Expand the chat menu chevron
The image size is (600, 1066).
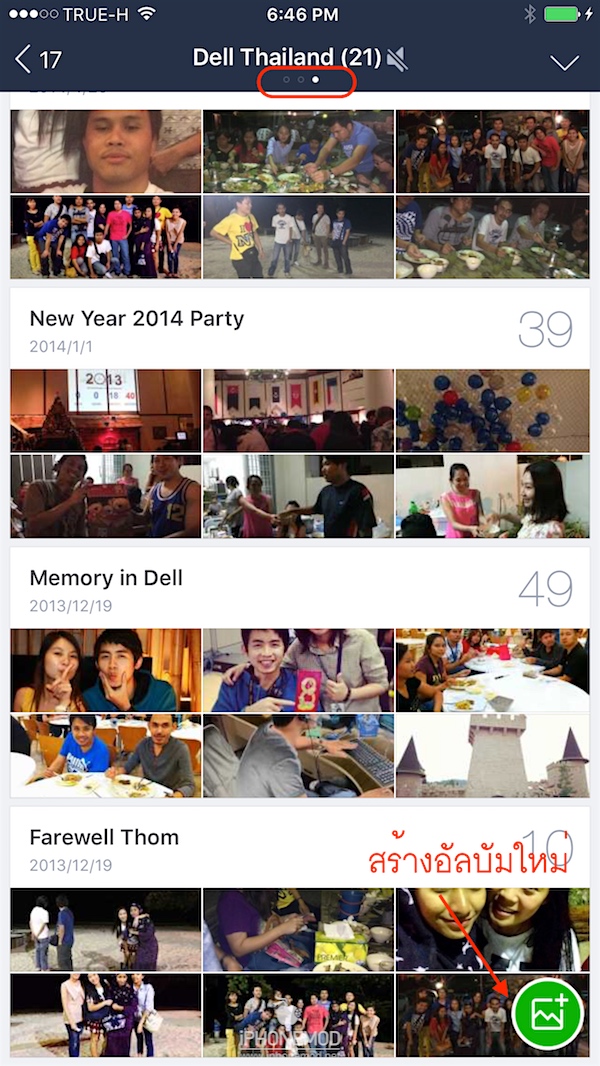click(x=564, y=62)
